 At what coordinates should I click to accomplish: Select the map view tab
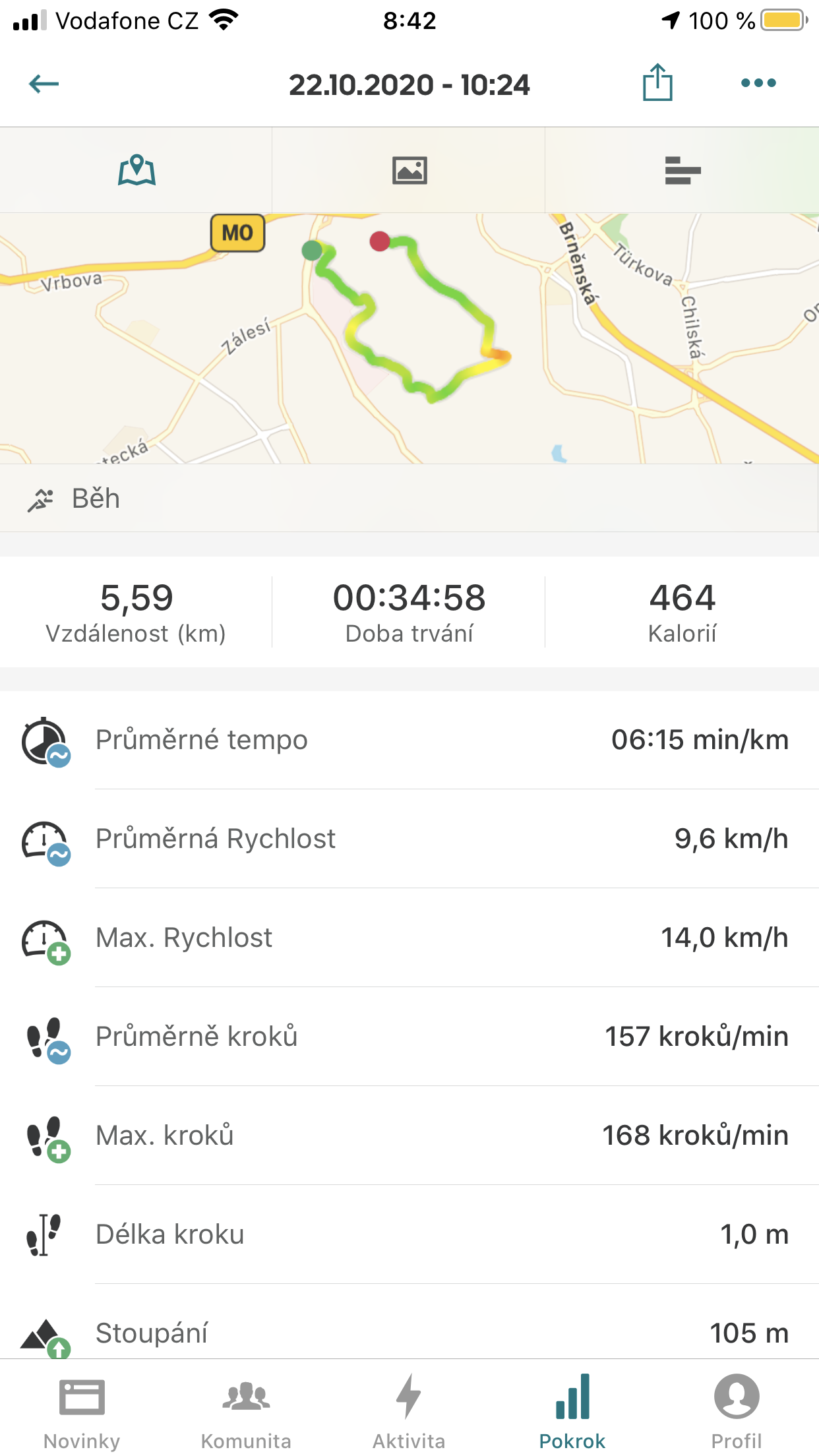pyautogui.click(x=136, y=170)
